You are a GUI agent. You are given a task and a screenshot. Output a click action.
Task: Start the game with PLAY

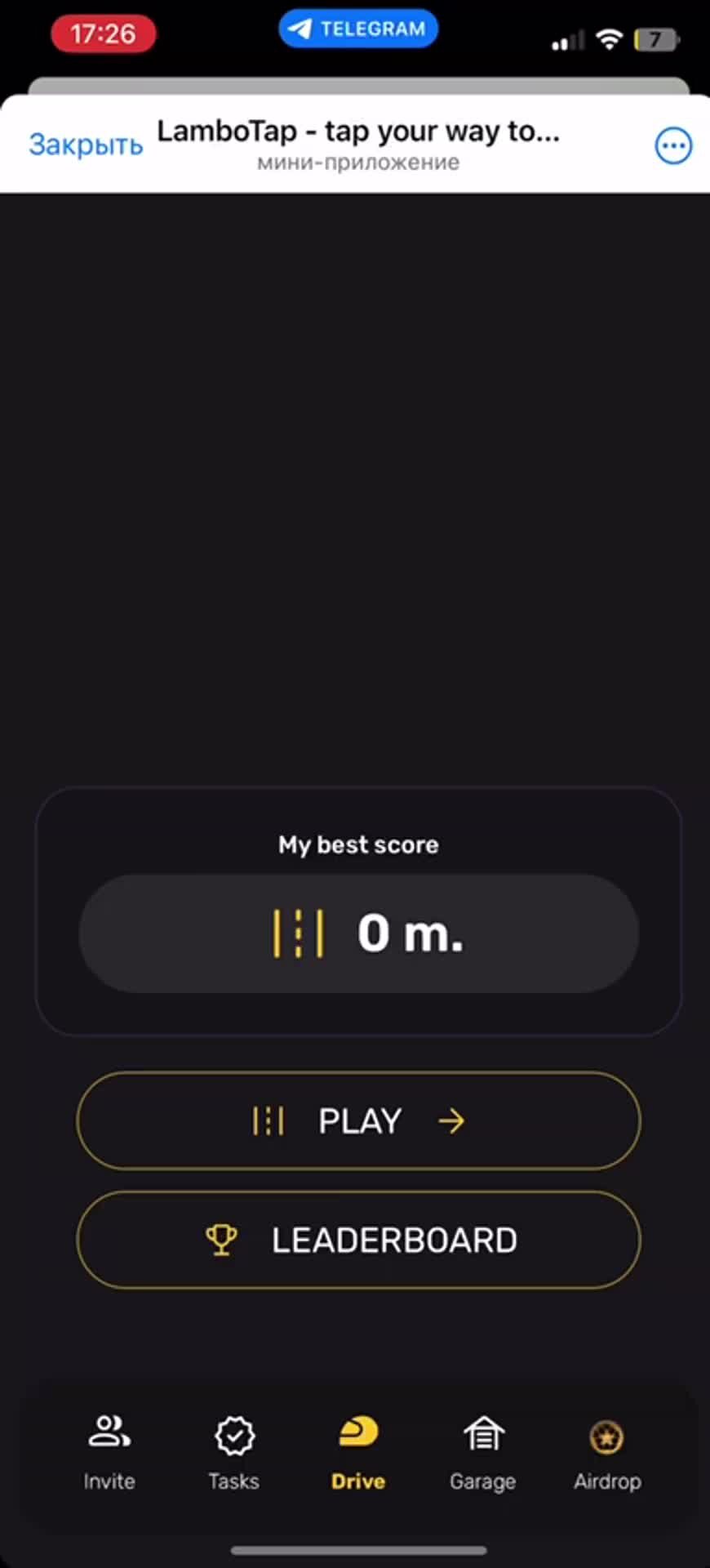(x=358, y=1120)
